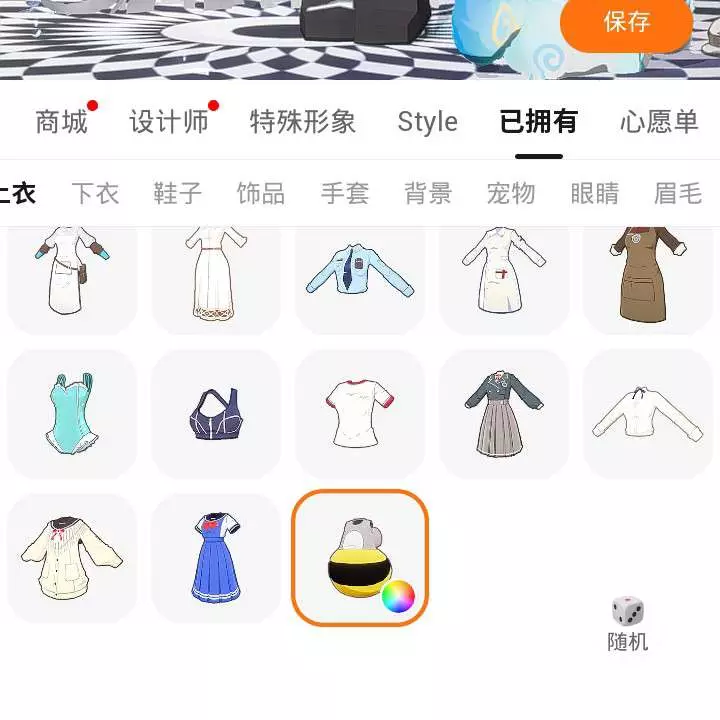This screenshot has width=720, height=720.
Task: Open the 手套 gloves category
Action: (345, 193)
